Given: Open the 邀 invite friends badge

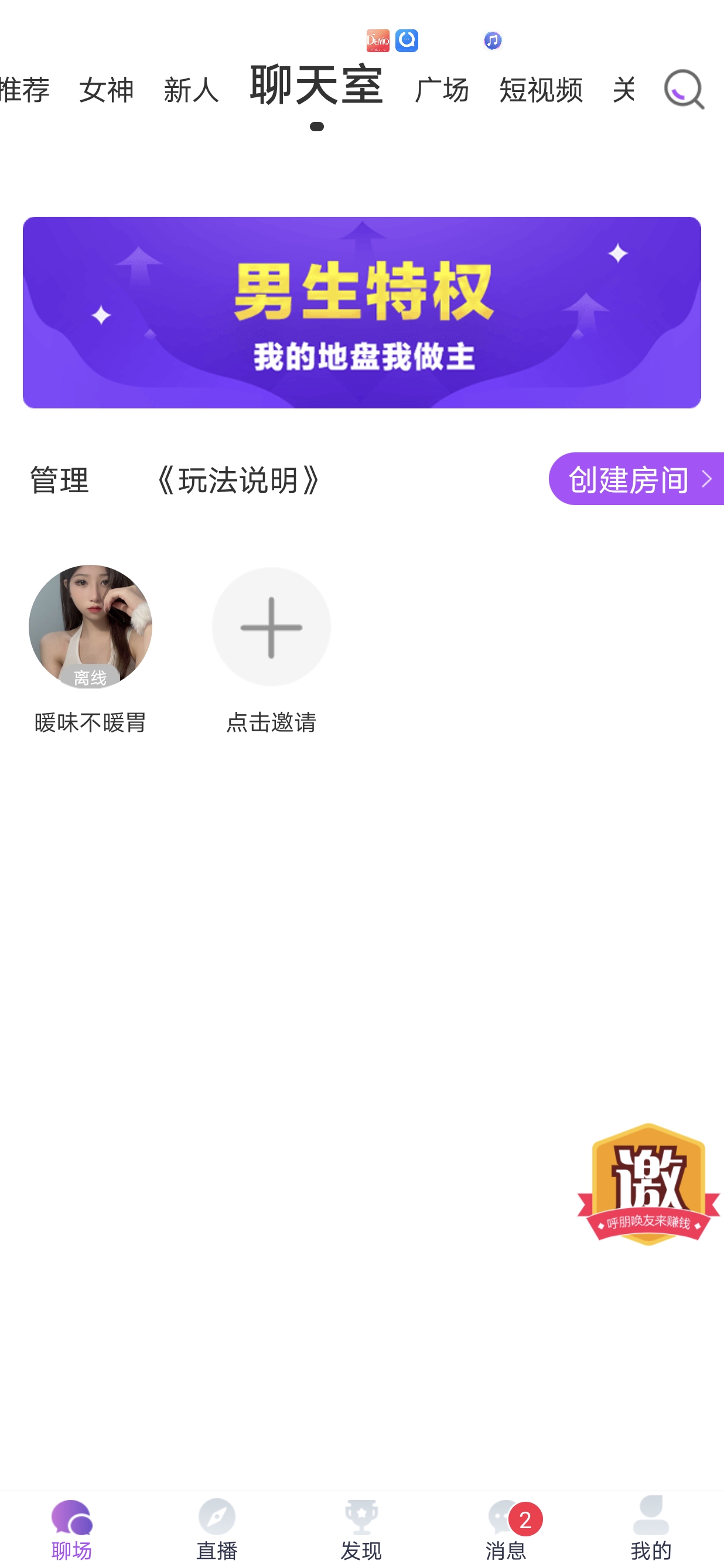Looking at the screenshot, I should (x=648, y=1183).
